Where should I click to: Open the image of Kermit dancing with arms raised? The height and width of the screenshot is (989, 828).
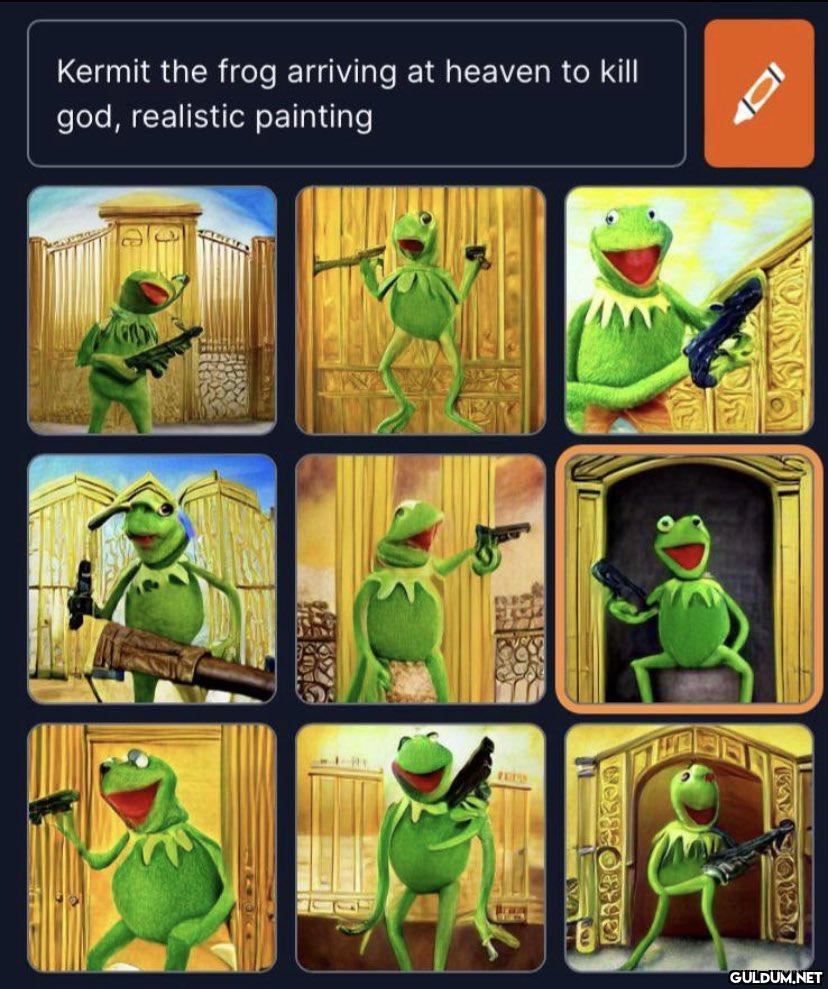pyautogui.click(x=421, y=310)
